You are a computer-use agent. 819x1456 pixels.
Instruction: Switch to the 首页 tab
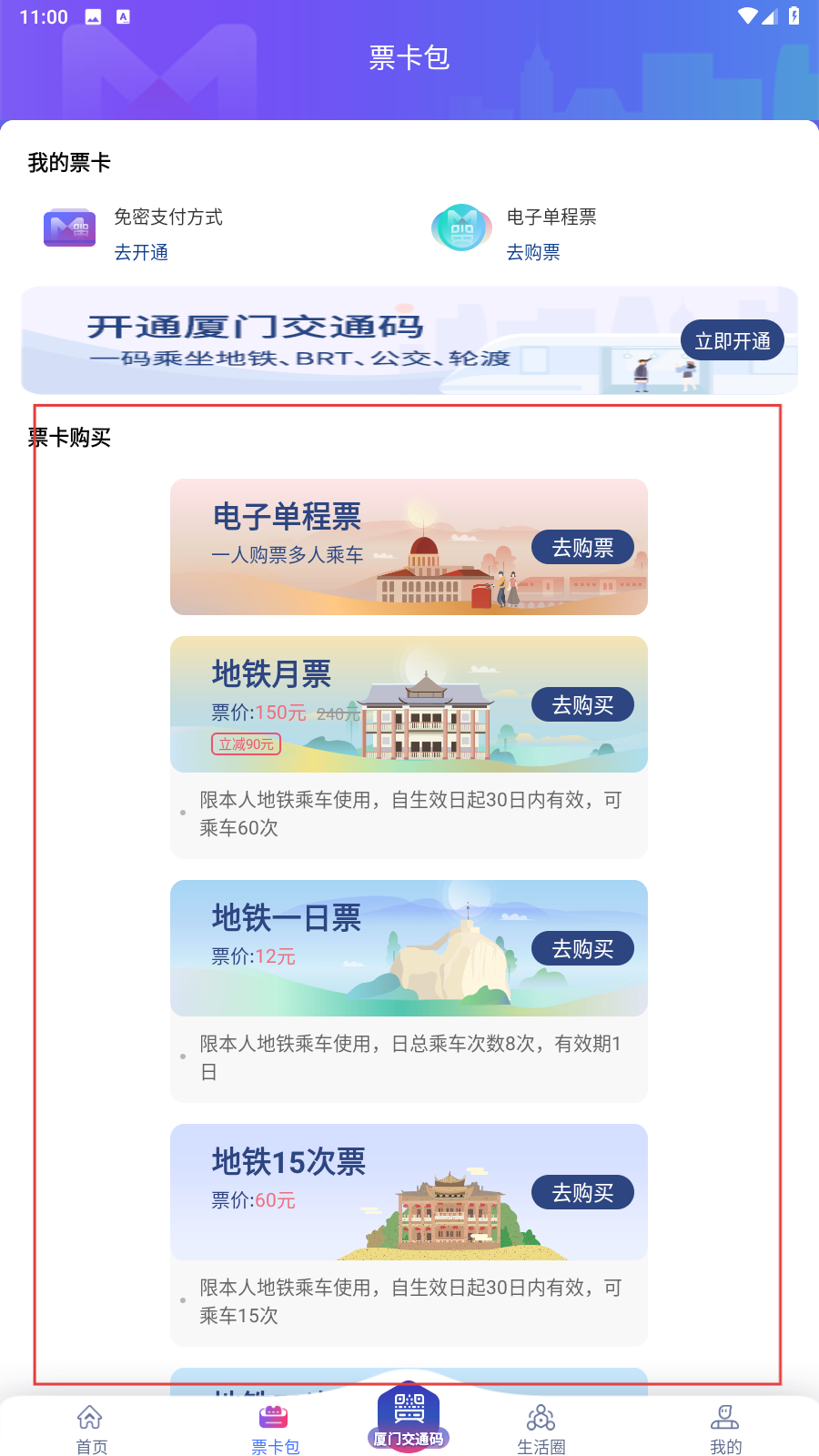[x=91, y=1429]
